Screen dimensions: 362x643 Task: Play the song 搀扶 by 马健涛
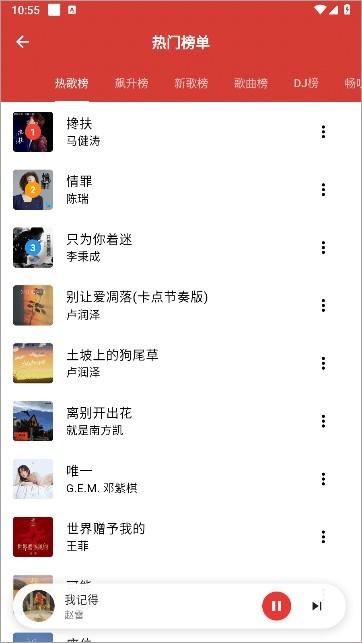pyautogui.click(x=181, y=132)
